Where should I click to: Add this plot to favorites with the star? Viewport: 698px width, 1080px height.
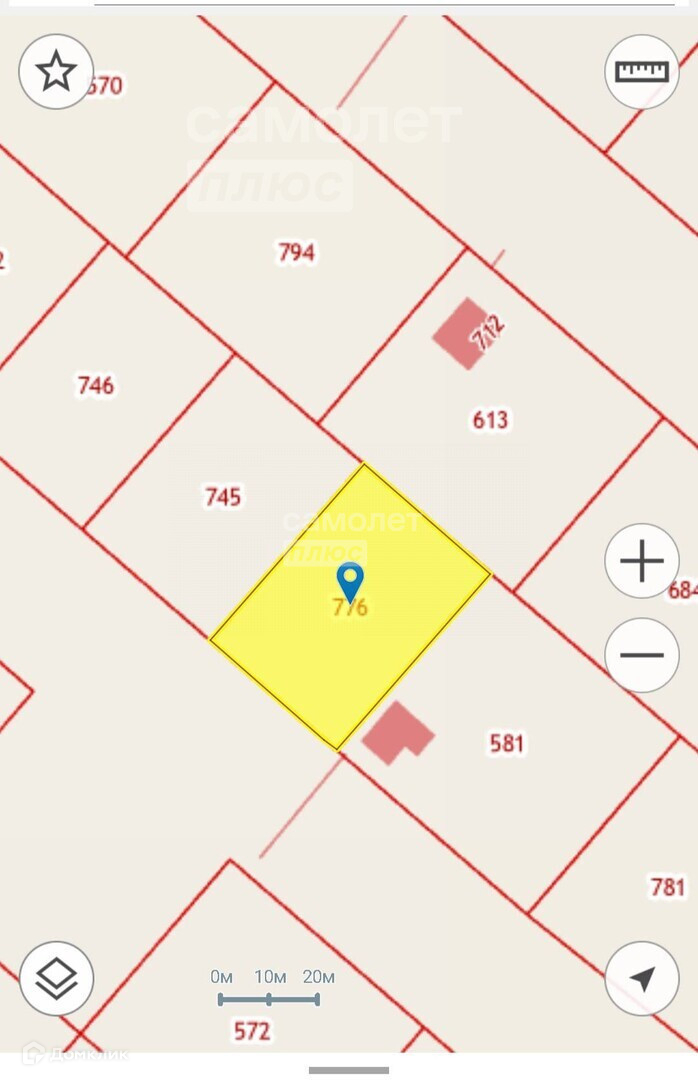56,72
